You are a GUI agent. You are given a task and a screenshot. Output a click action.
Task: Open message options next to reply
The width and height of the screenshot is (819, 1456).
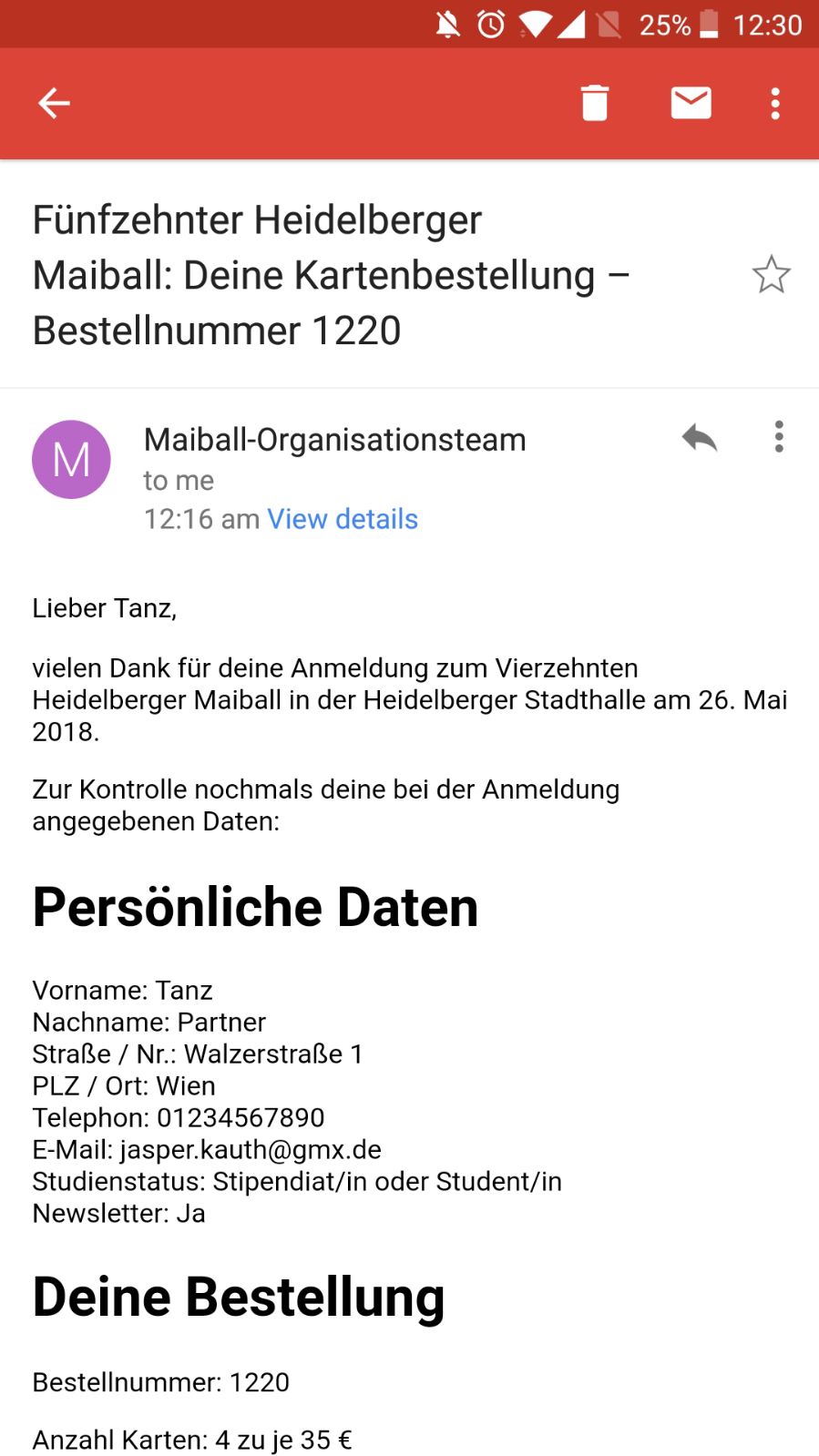point(778,437)
